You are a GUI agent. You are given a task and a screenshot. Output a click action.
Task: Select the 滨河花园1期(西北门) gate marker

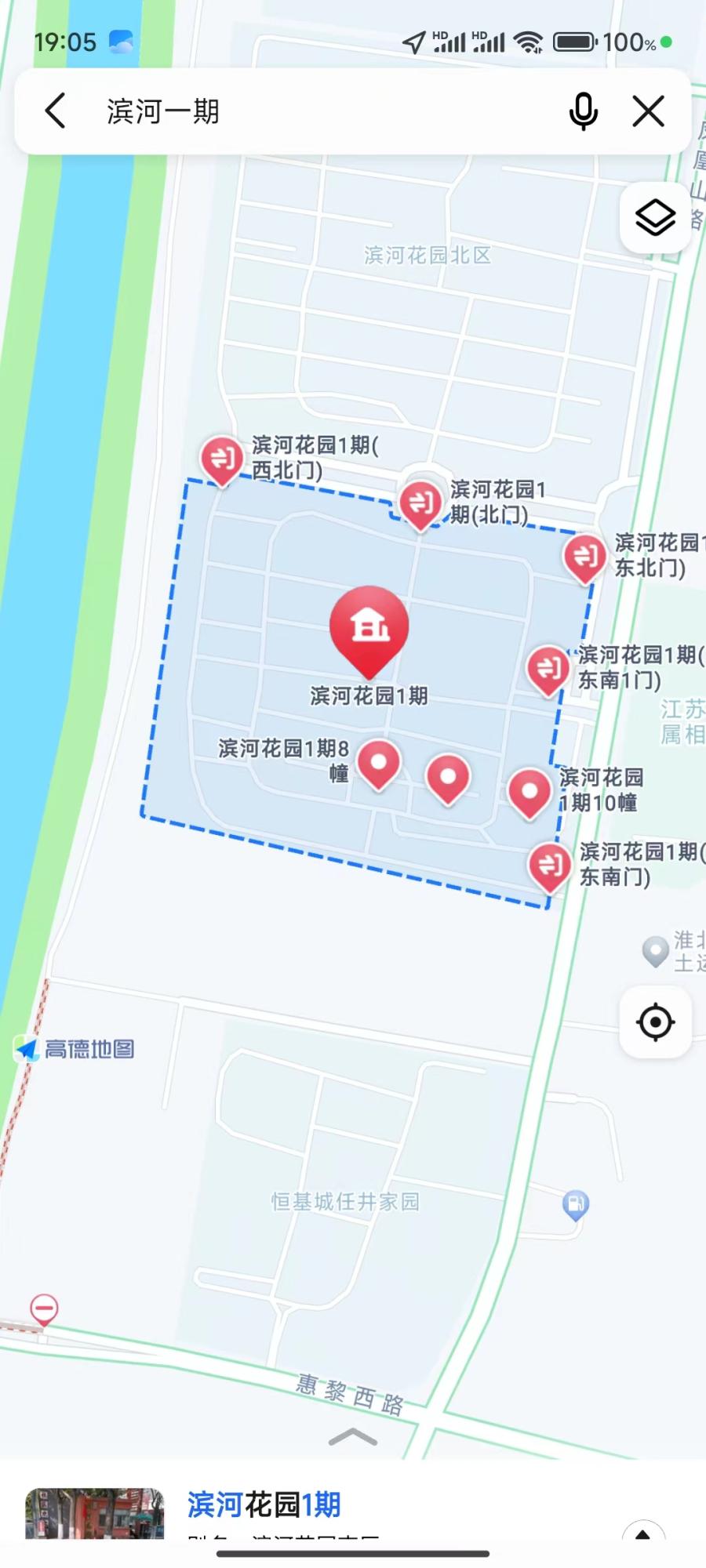click(x=222, y=459)
